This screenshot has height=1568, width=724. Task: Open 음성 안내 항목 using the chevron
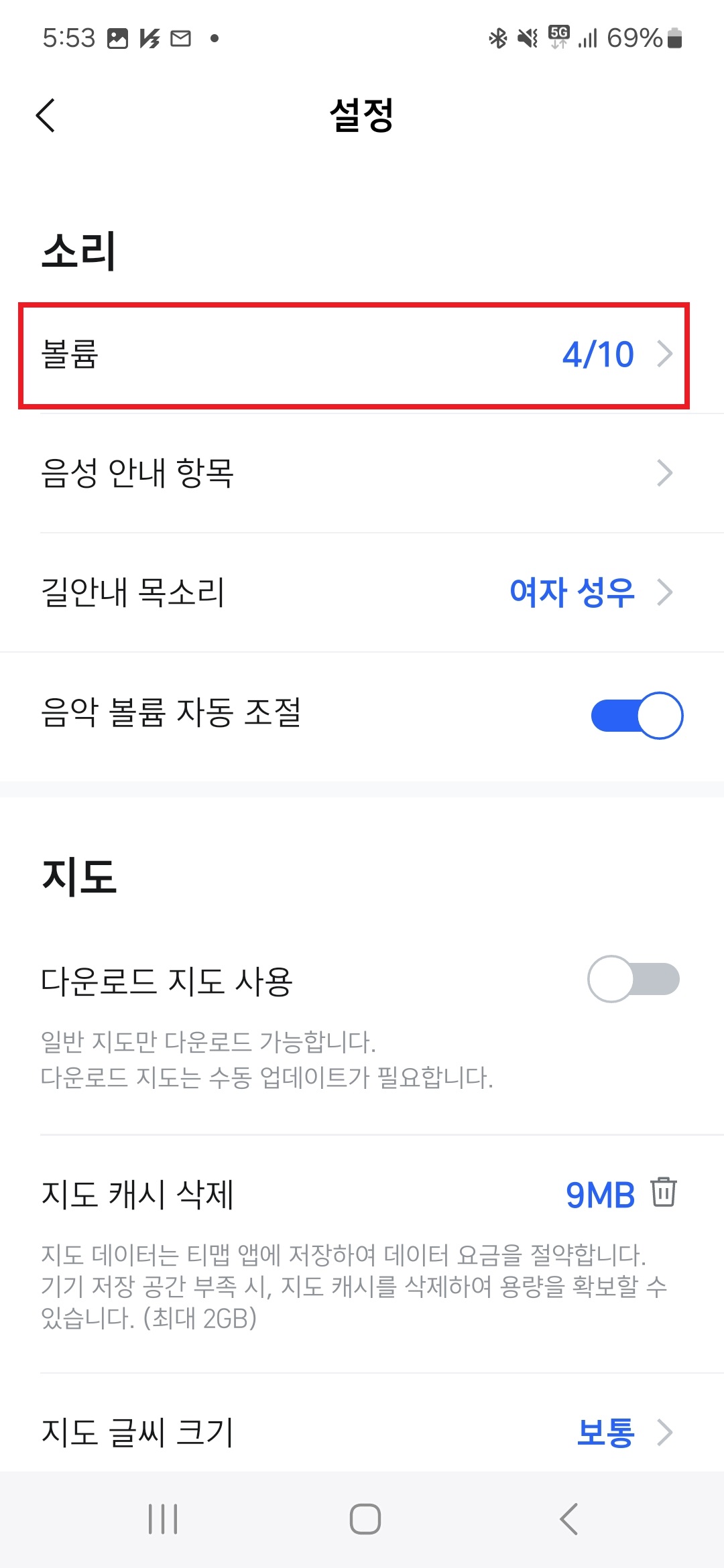click(x=666, y=474)
